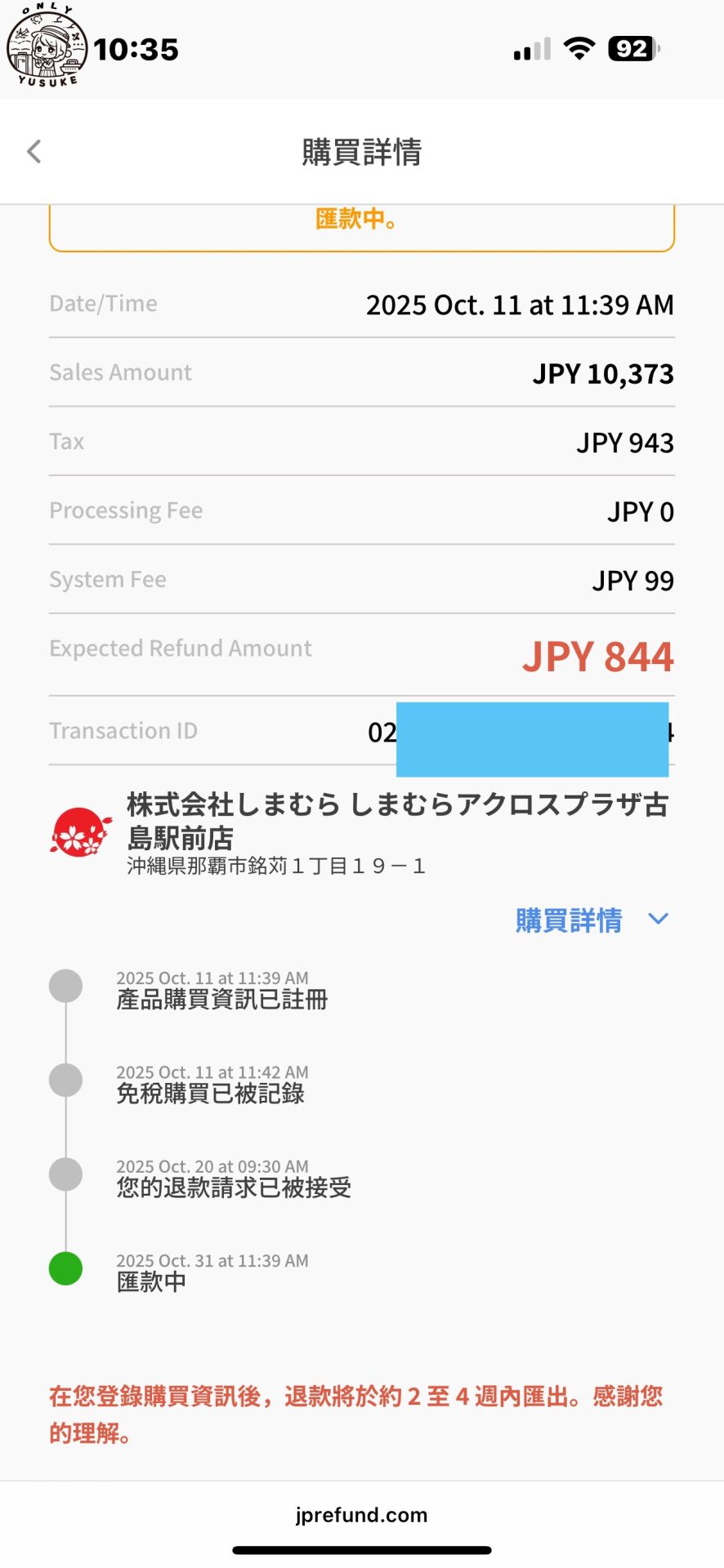
Task: Tap the gray dot beside 您的退款請求已被接受
Action: click(65, 1174)
